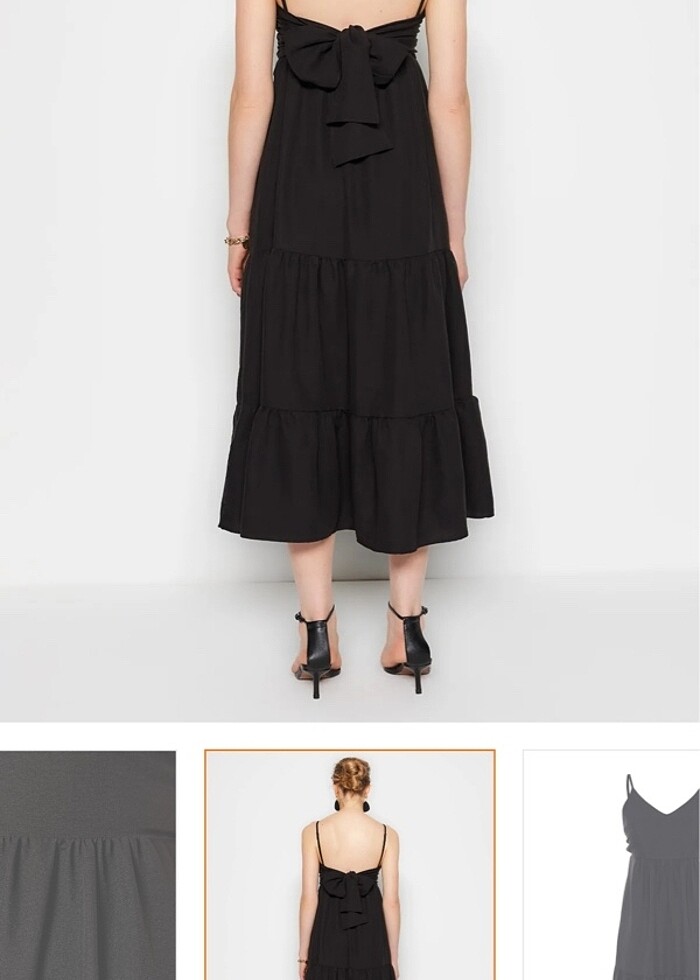This screenshot has width=700, height=980.
Task: Tap the large dress photo
Action: (350, 360)
